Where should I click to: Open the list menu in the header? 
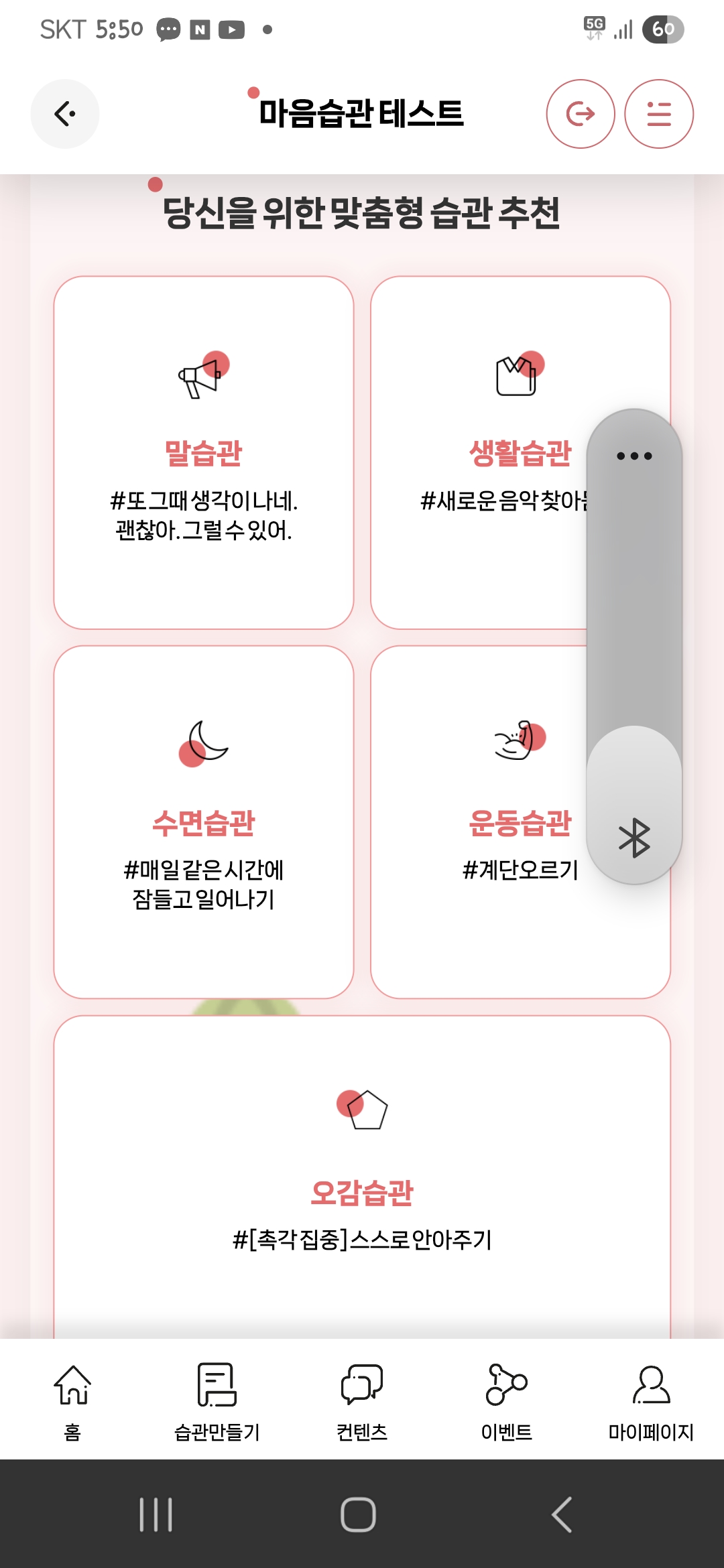coord(658,114)
